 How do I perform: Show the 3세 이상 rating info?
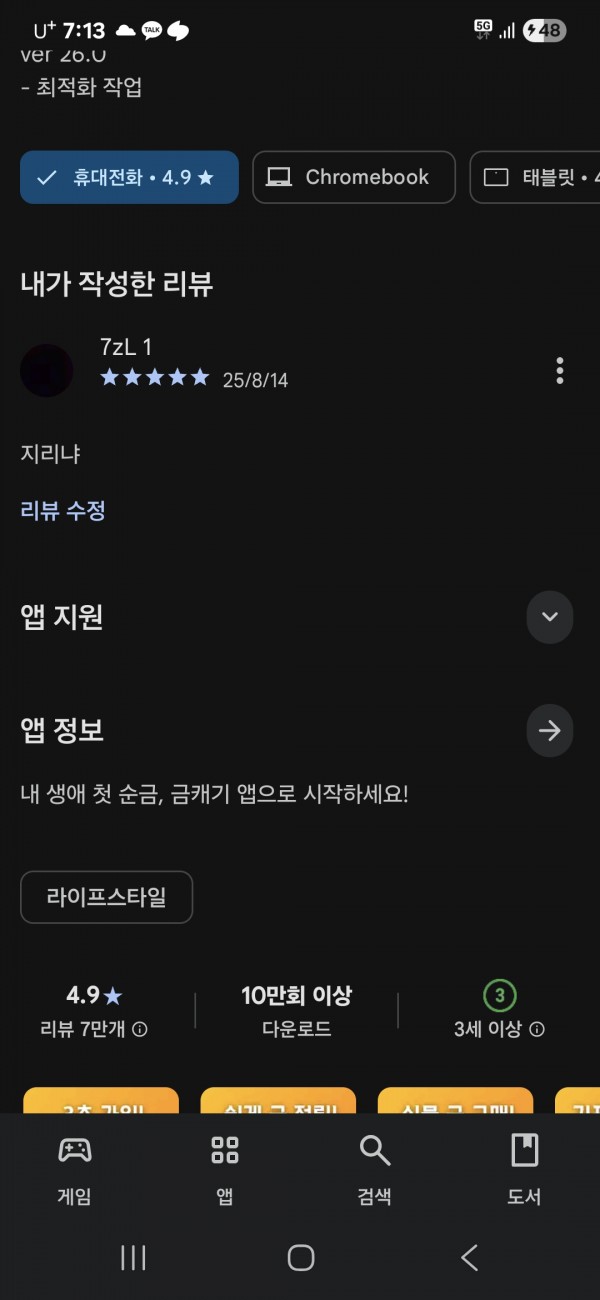537,1029
